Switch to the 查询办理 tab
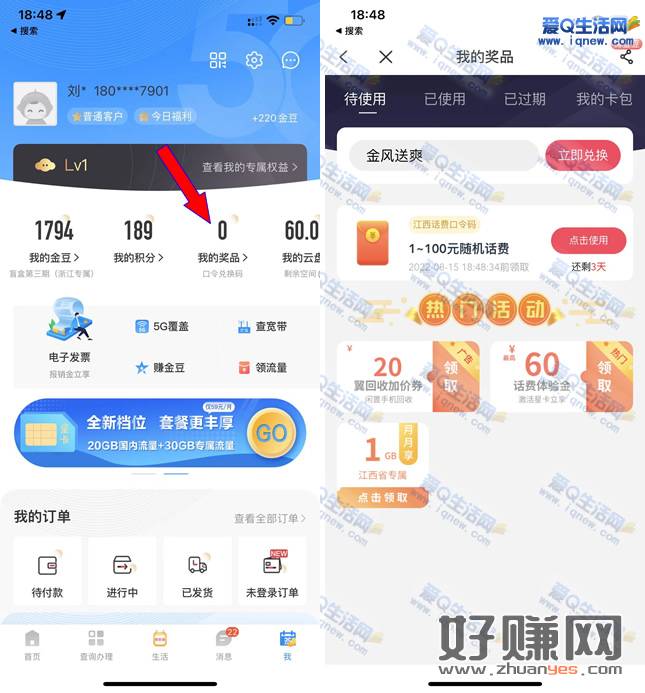This screenshot has height=693, width=645. (x=96, y=644)
